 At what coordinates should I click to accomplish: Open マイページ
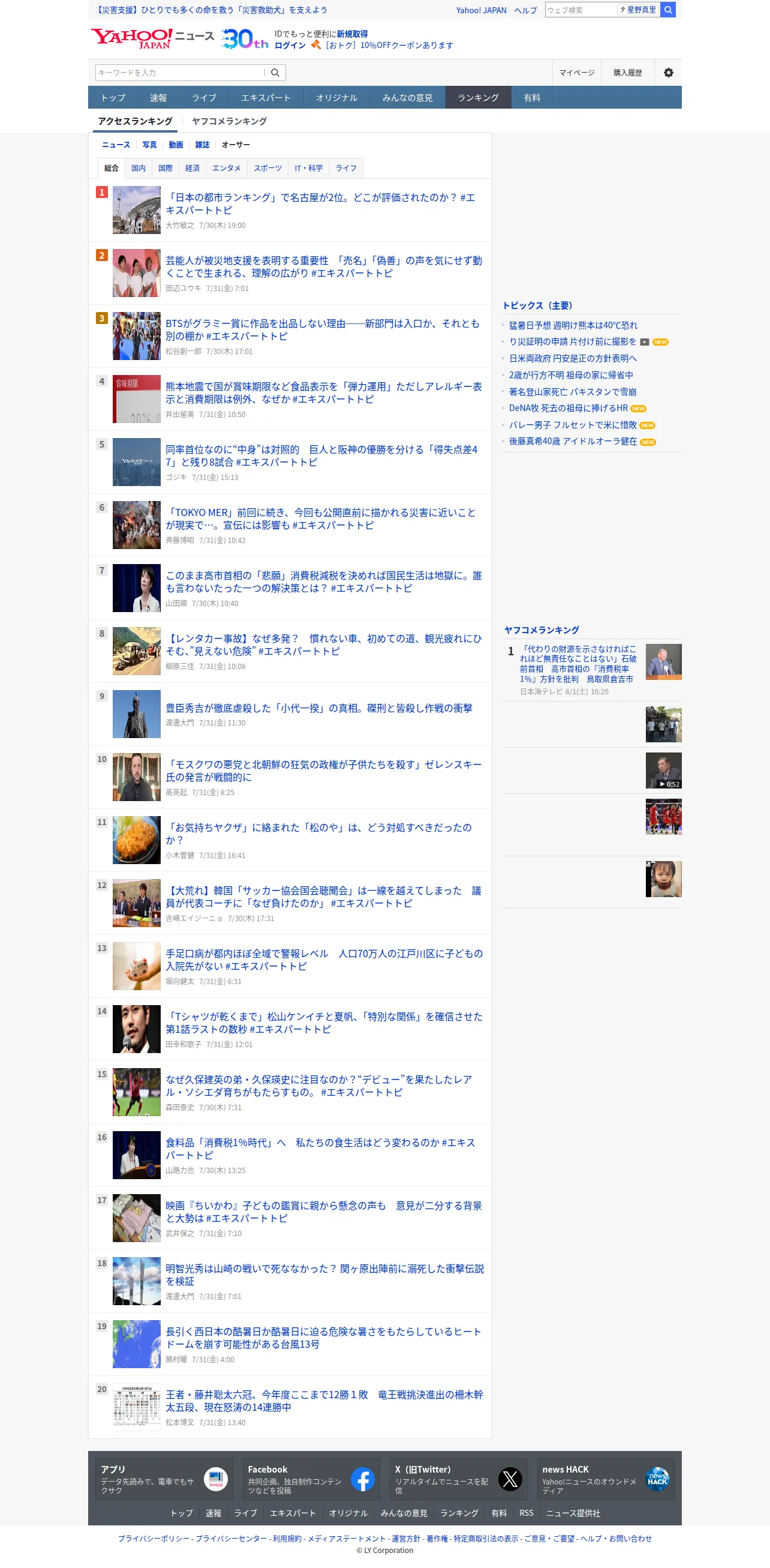(x=576, y=73)
